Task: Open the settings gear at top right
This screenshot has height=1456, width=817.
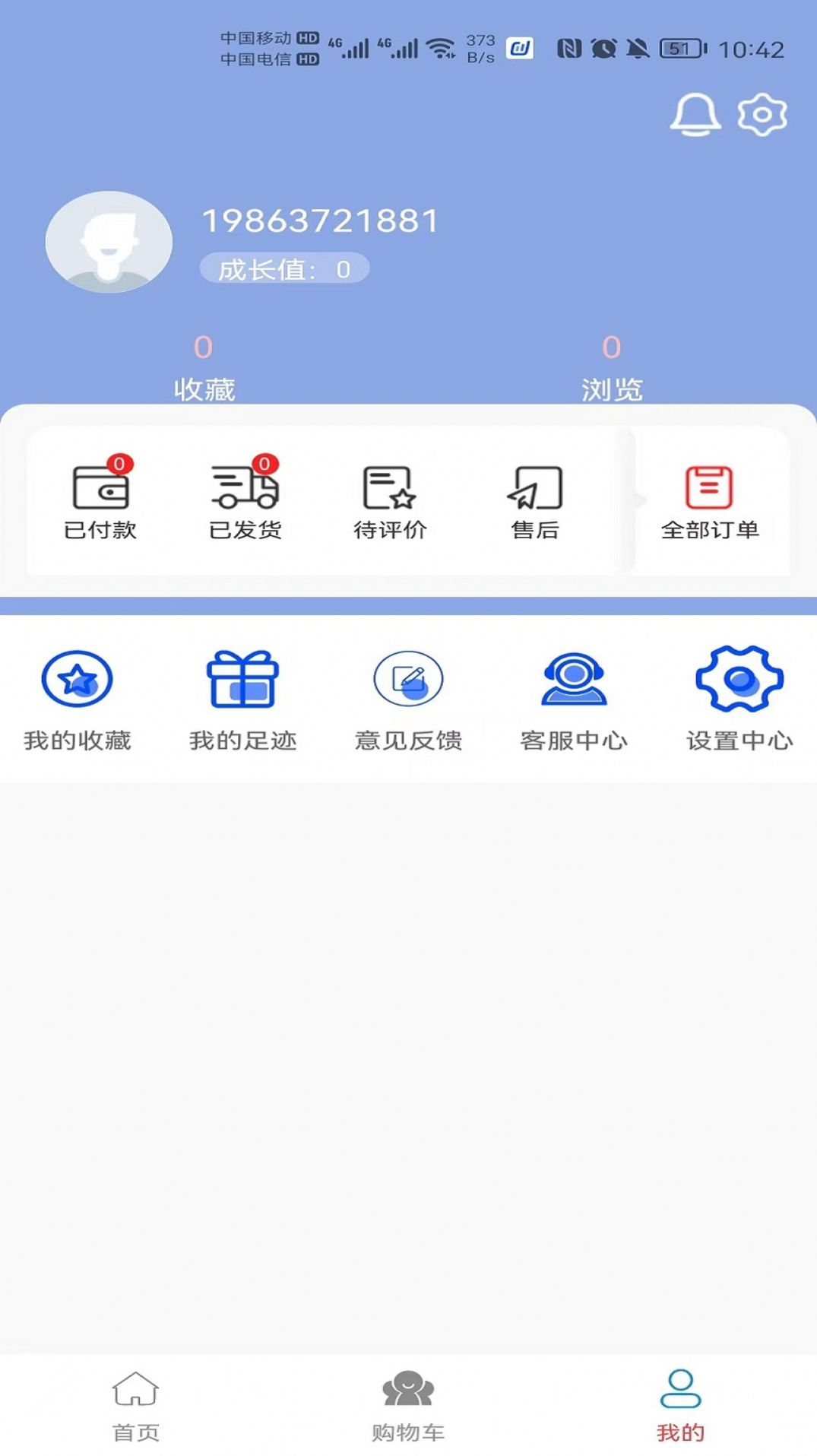Action: (760, 116)
